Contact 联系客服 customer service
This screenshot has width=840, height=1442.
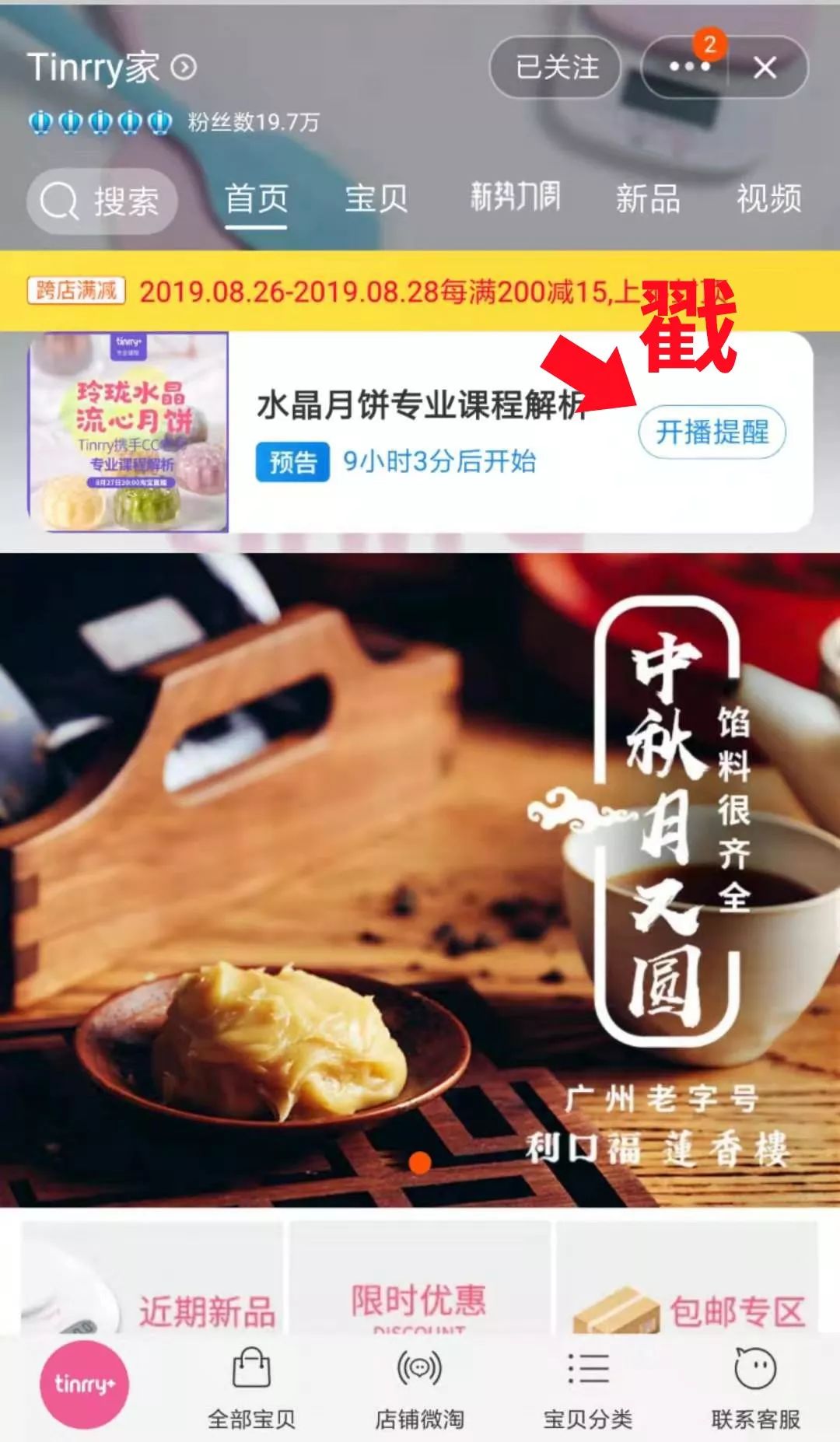(x=755, y=1388)
